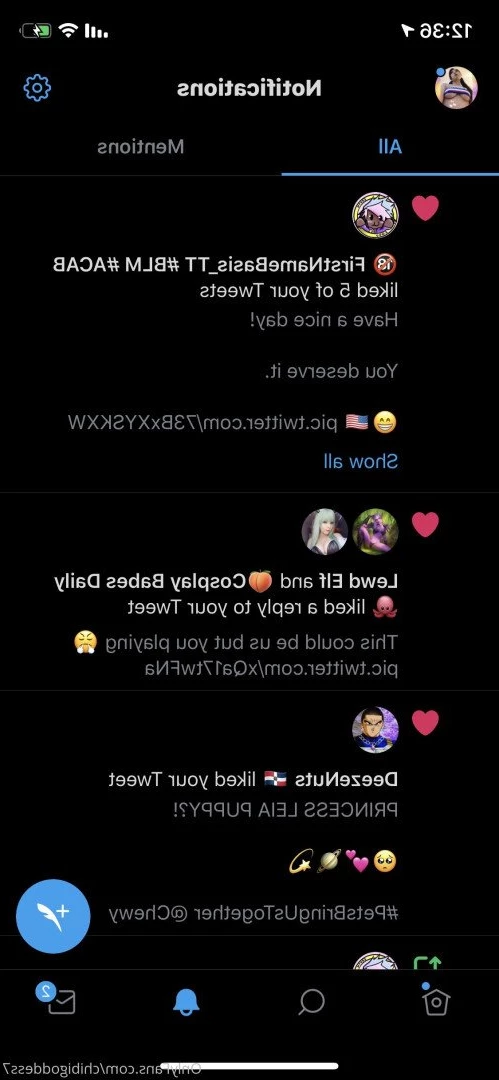The width and height of the screenshot is (499, 1080).
Task: Open the notifications bell tab
Action: 186,1001
